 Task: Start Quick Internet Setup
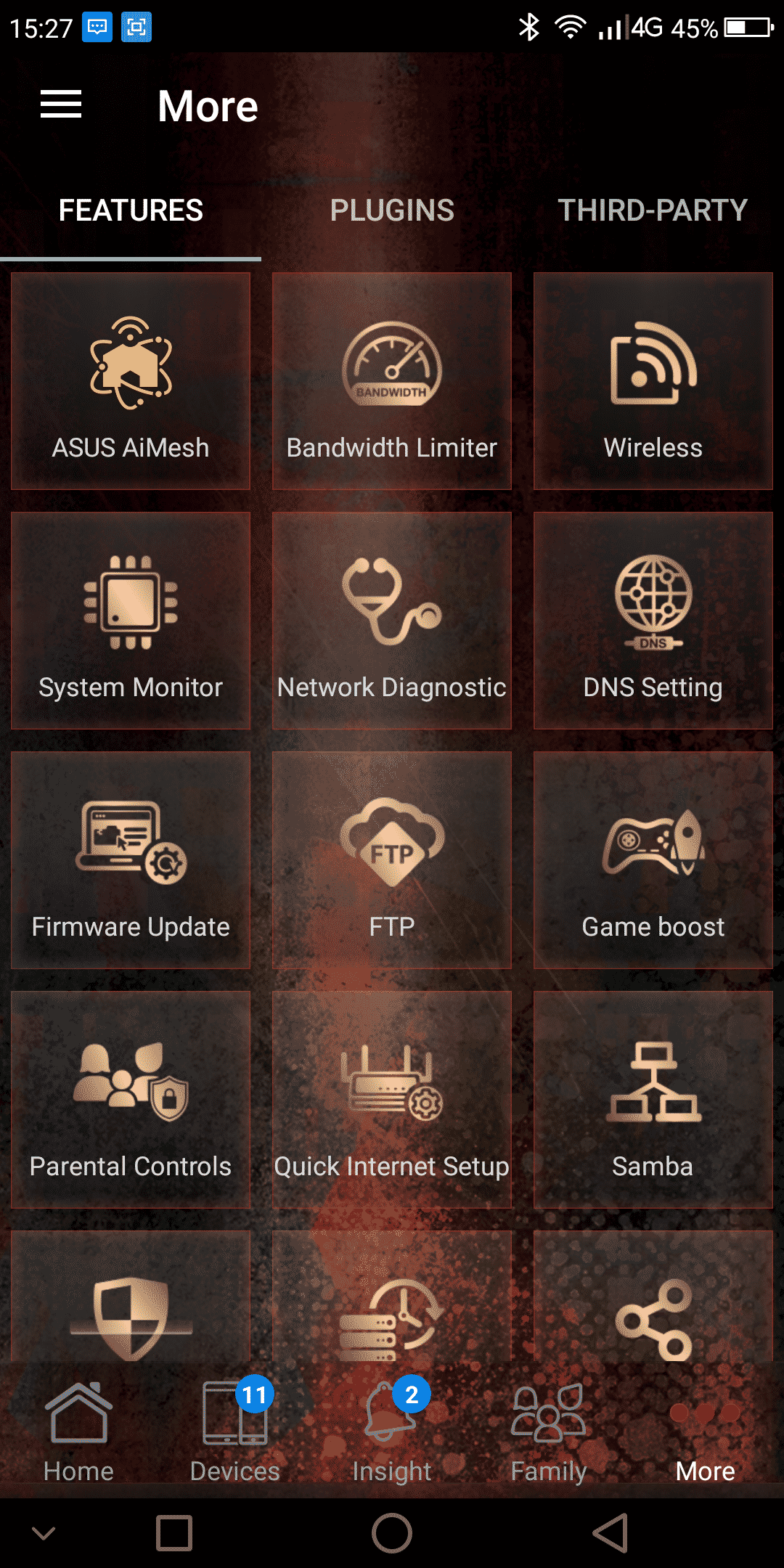[x=392, y=1100]
